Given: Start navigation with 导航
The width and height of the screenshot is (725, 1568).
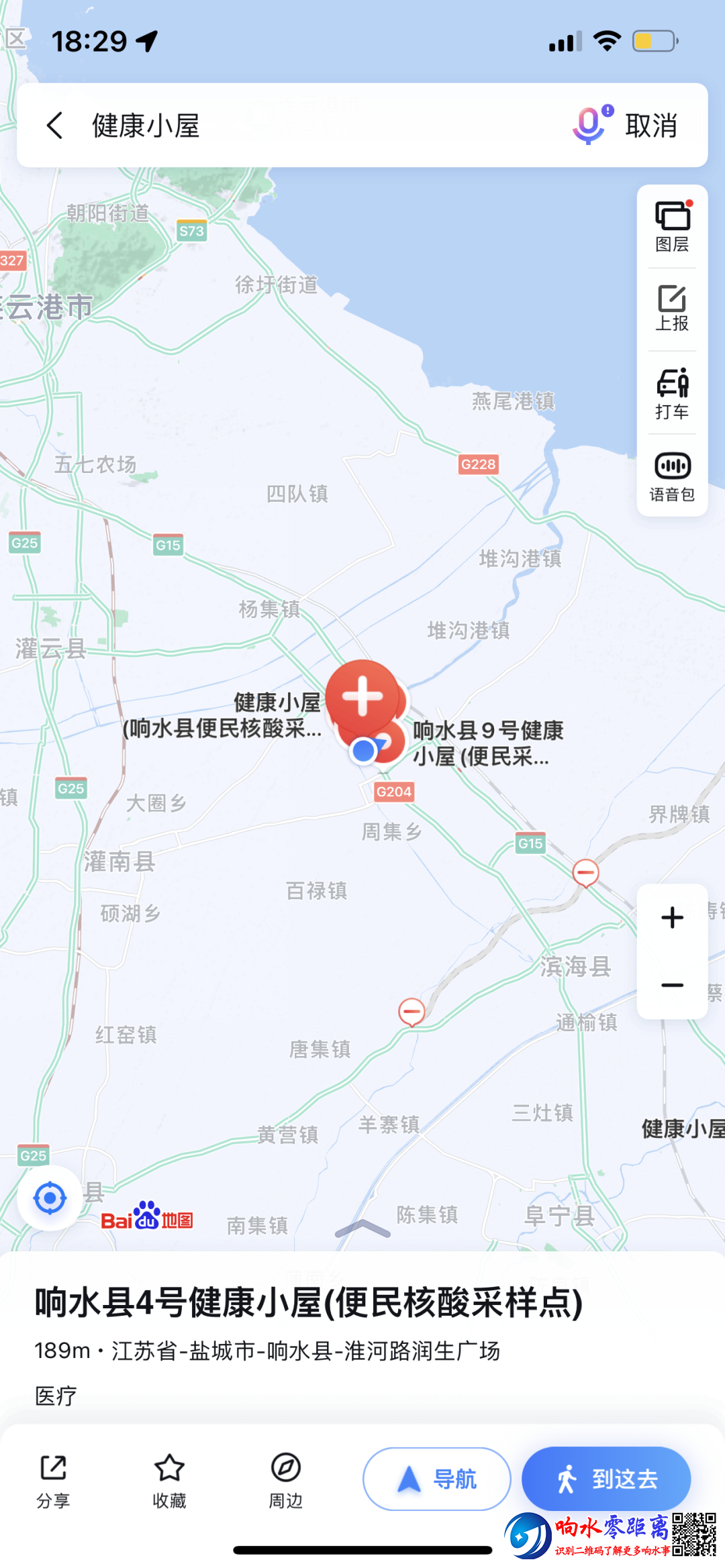Looking at the screenshot, I should (x=437, y=1479).
